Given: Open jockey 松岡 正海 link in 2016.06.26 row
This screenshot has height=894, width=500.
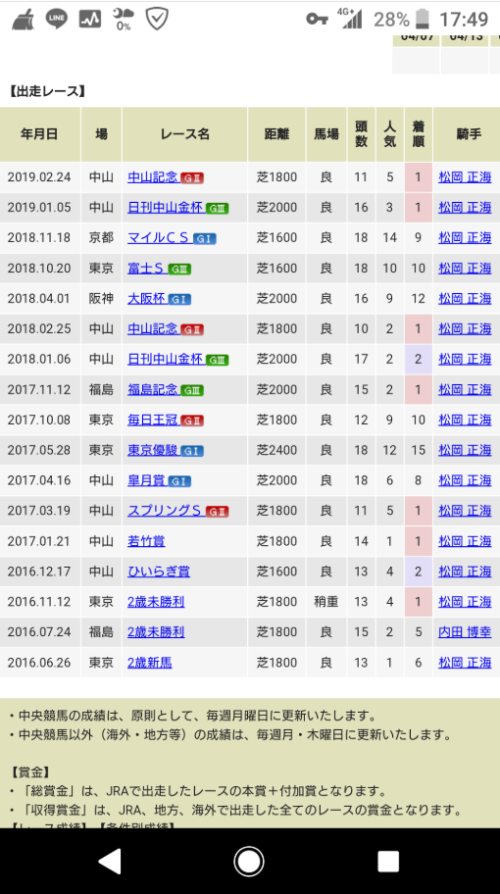Looking at the screenshot, I should pyautogui.click(x=465, y=663).
